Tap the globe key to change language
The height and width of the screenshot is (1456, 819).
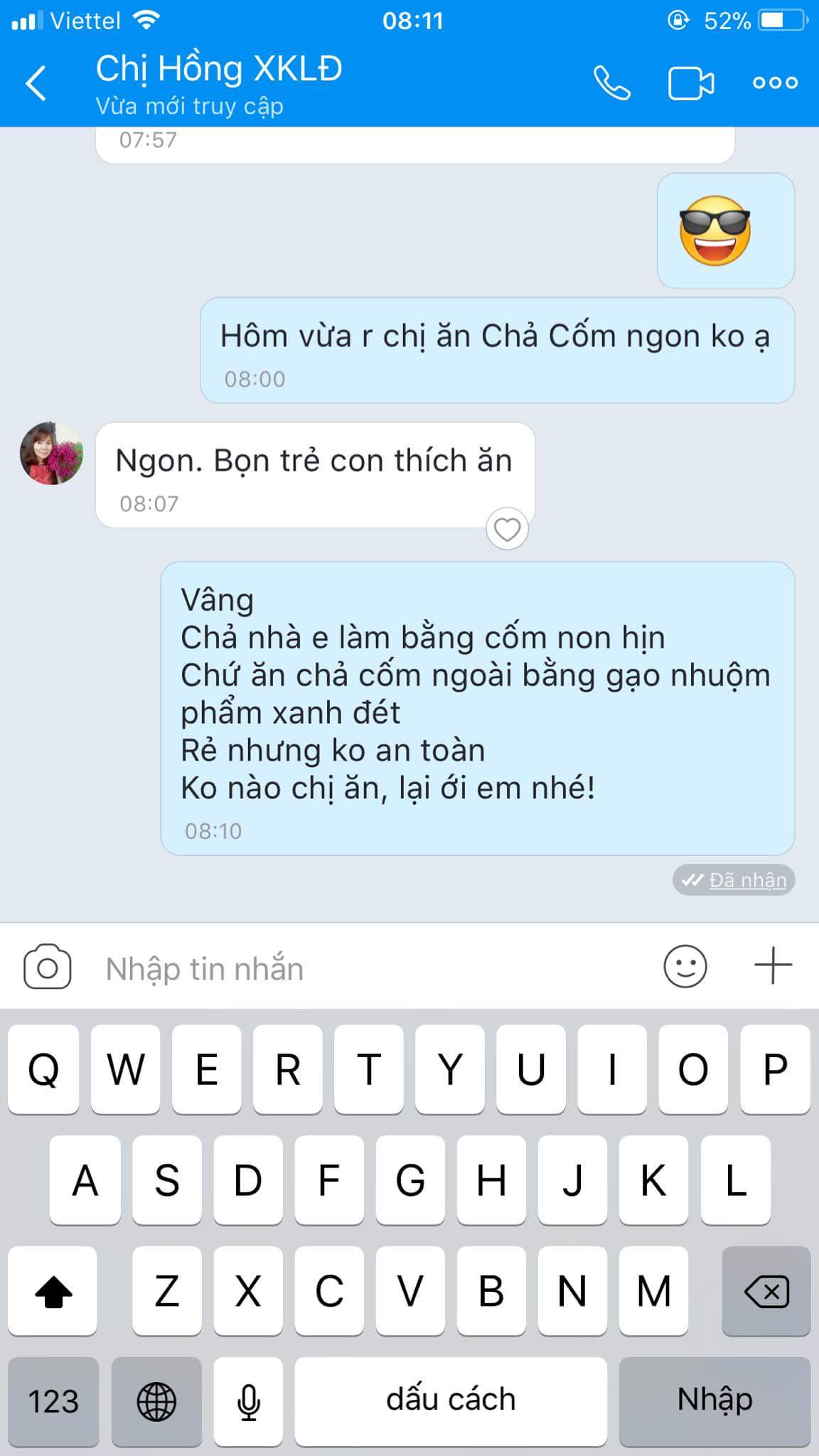(156, 1401)
